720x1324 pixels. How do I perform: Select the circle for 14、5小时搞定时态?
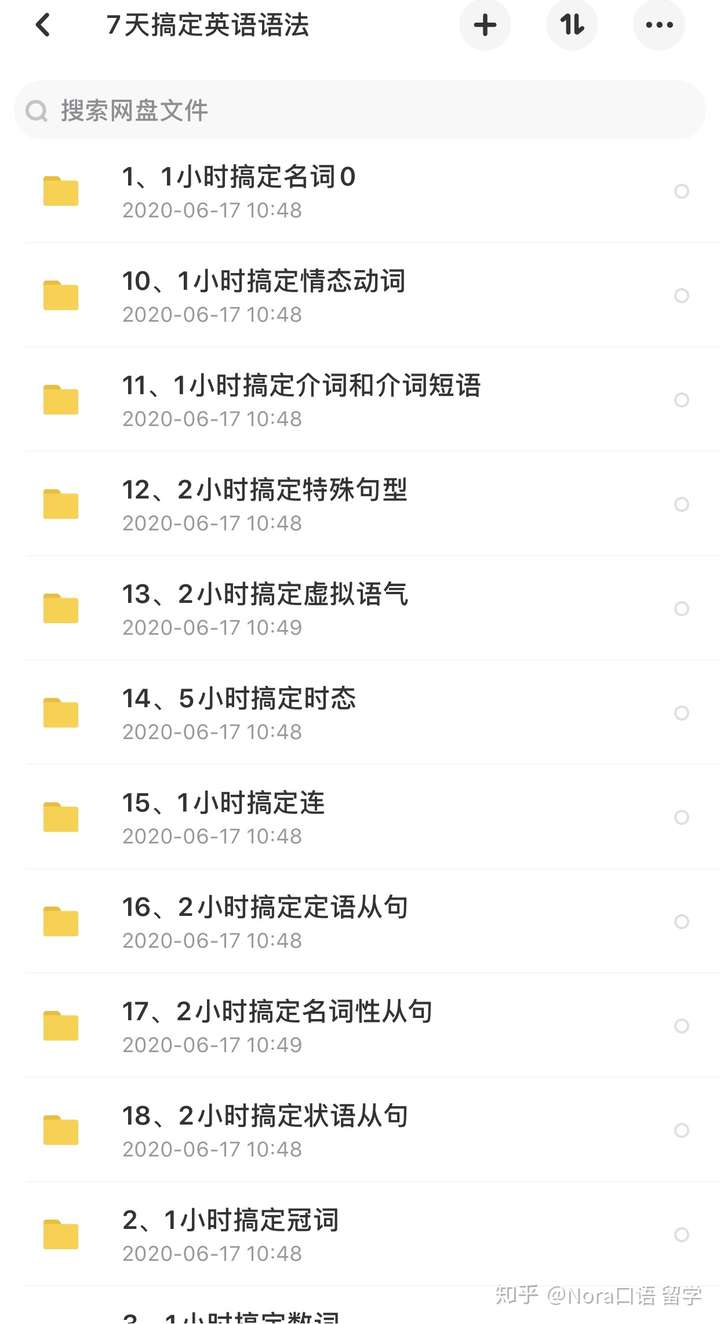tap(682, 713)
